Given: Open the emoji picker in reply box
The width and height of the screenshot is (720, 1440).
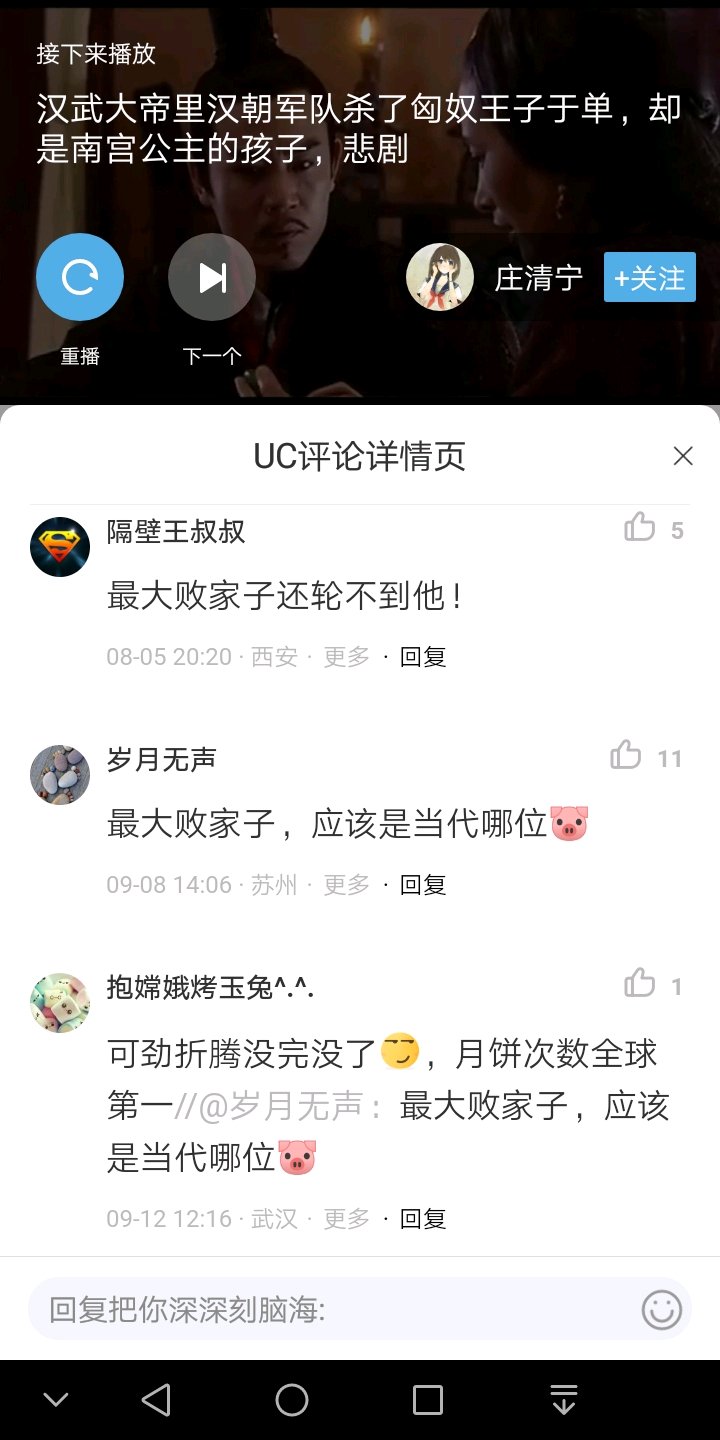Looking at the screenshot, I should (x=661, y=1309).
